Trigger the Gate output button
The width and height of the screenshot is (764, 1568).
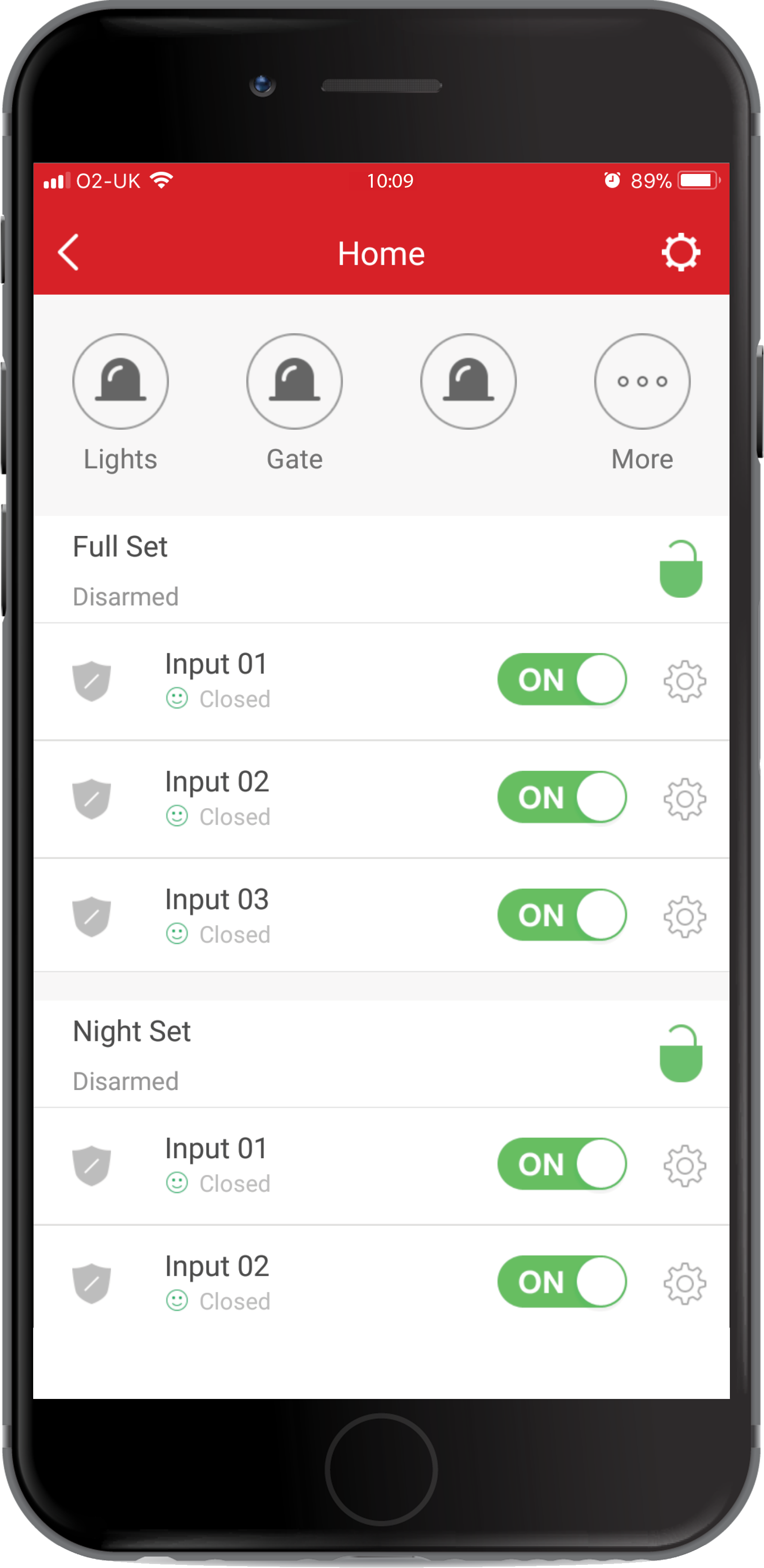pos(294,381)
